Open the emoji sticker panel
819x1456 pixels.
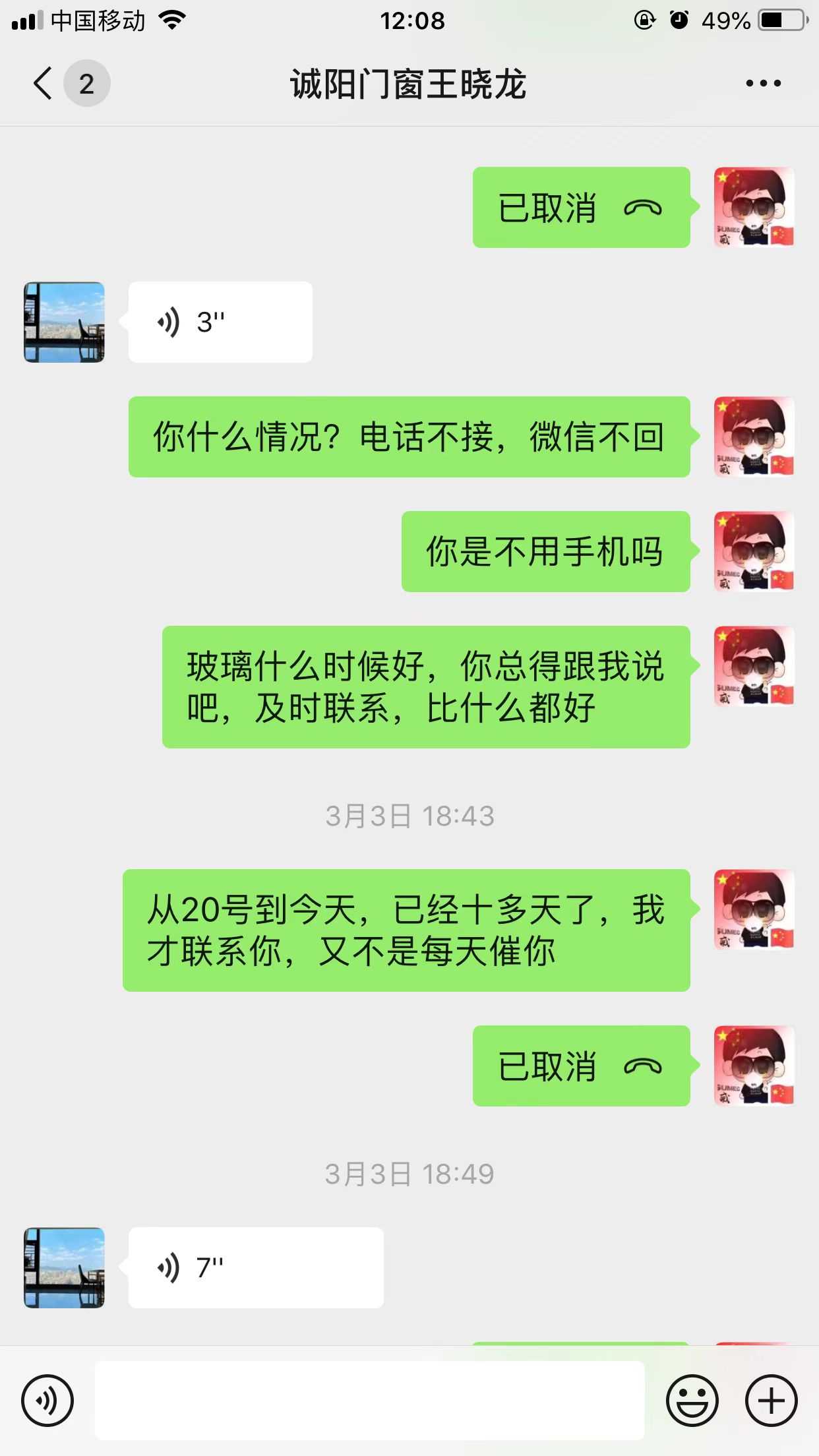pyautogui.click(x=692, y=1400)
